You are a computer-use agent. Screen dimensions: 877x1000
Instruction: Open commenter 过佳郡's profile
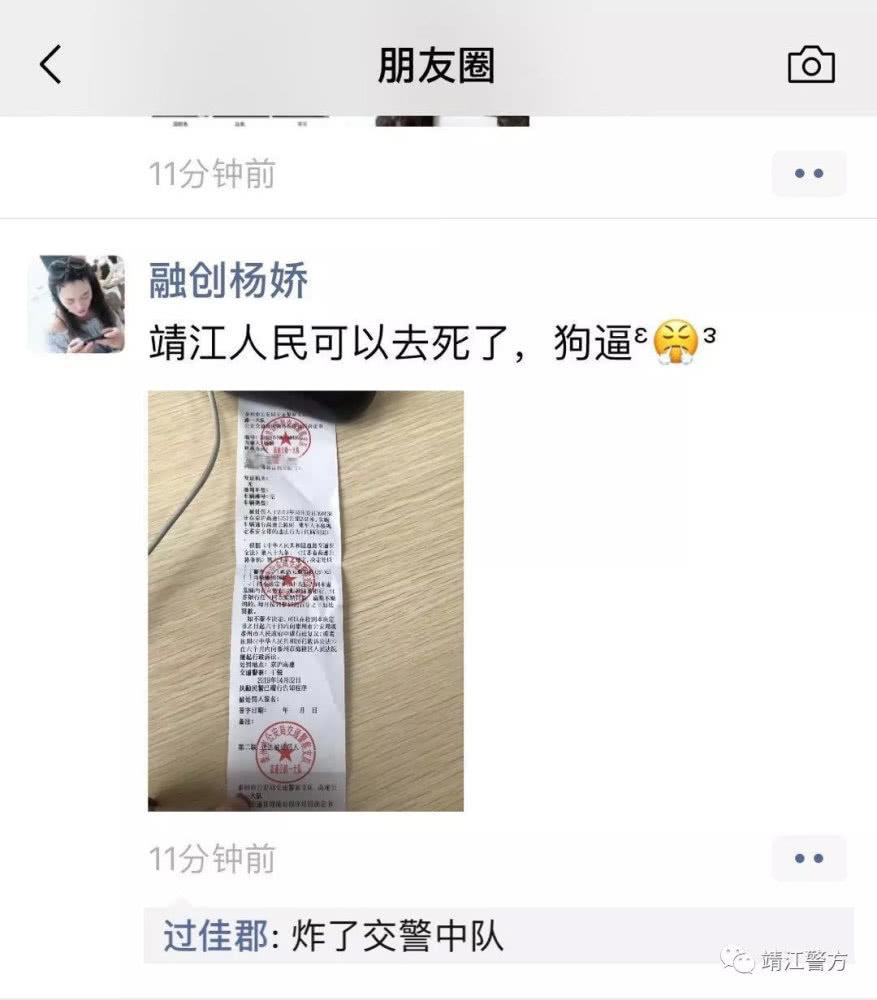pyautogui.click(x=215, y=936)
